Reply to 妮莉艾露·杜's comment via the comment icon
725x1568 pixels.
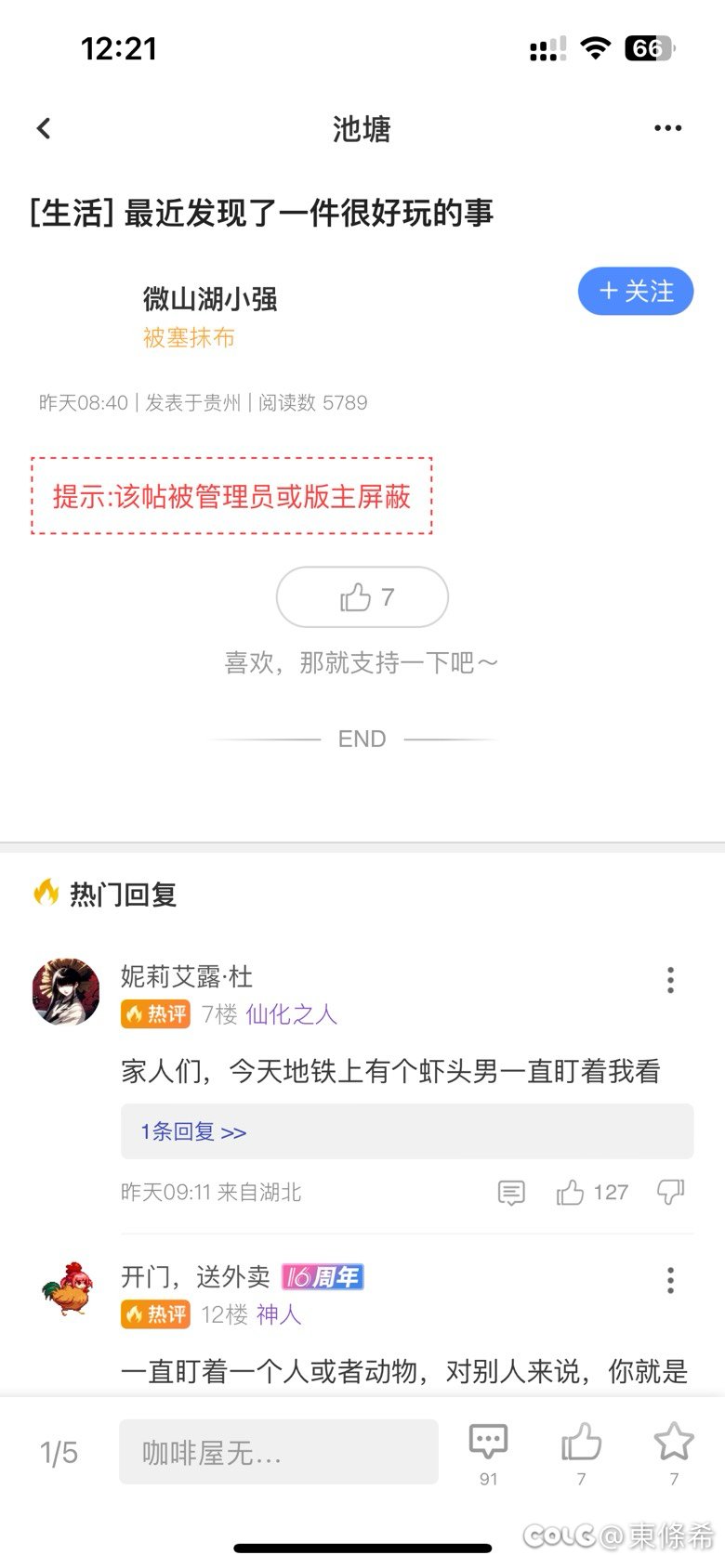pos(511,1193)
